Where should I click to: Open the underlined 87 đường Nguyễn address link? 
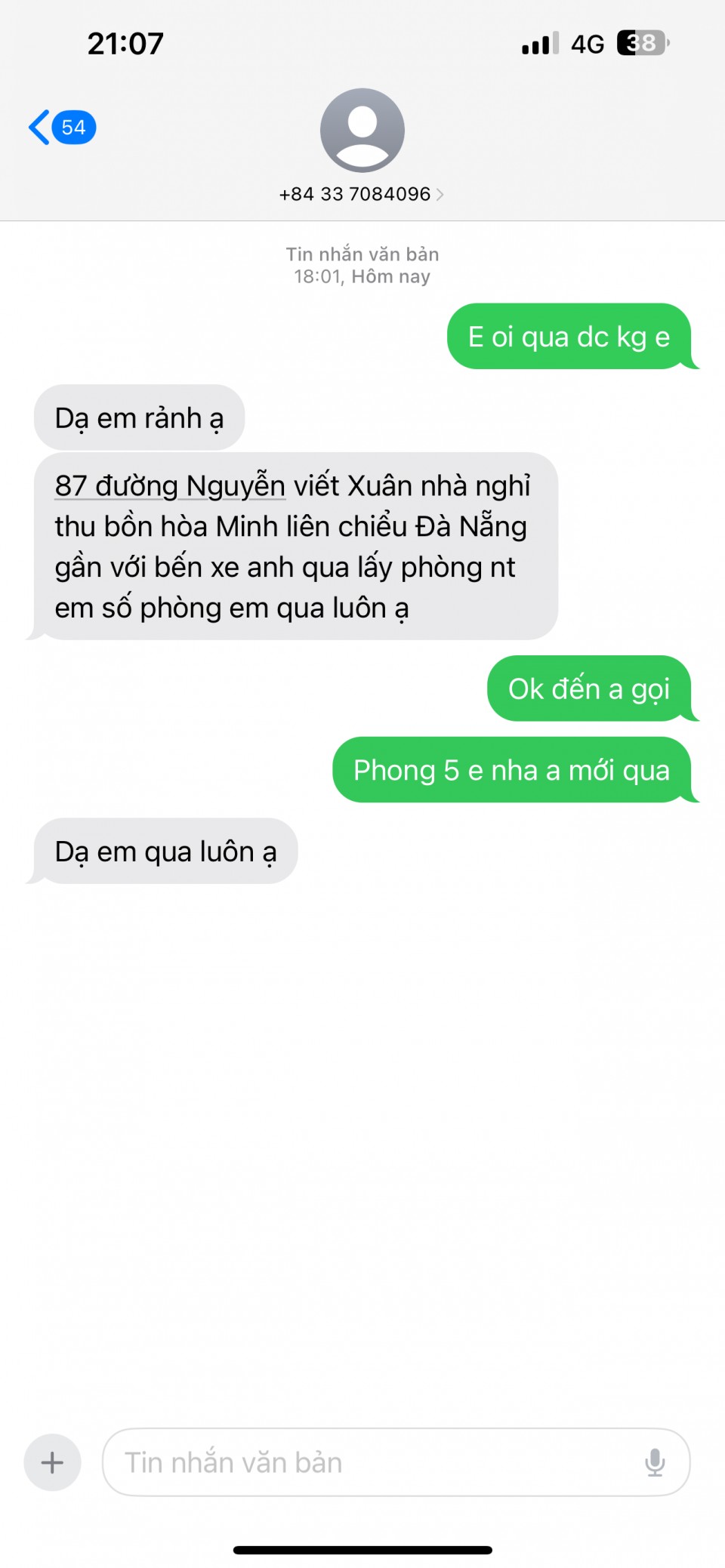pos(170,485)
